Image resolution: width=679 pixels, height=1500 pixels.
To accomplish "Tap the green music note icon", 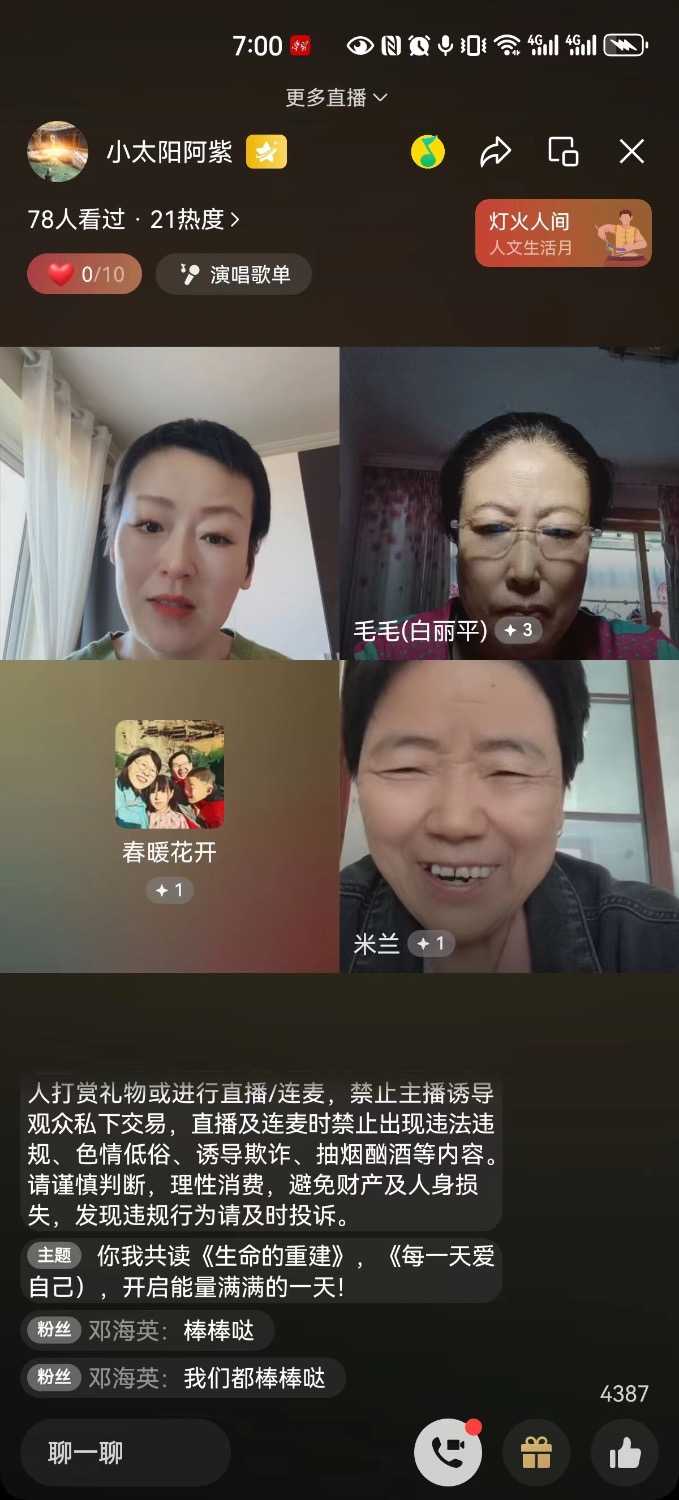I will click(x=428, y=152).
